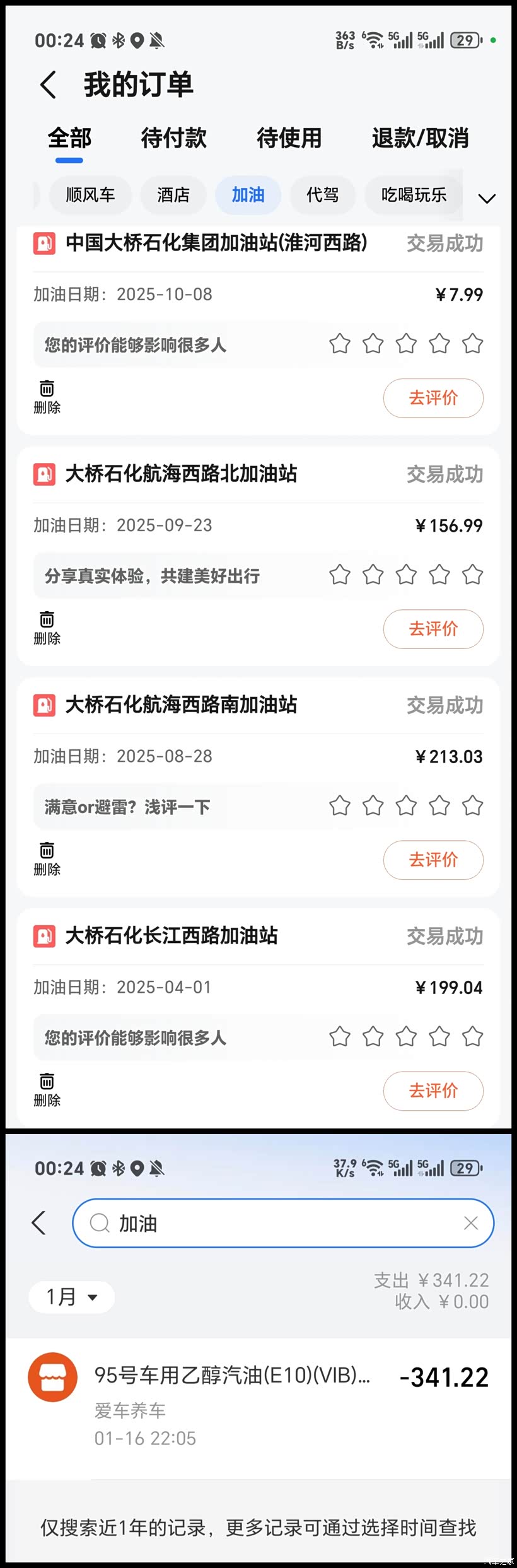Screen dimensions: 517x1568
Task: Filter orders by 酒店
Action: tap(173, 195)
